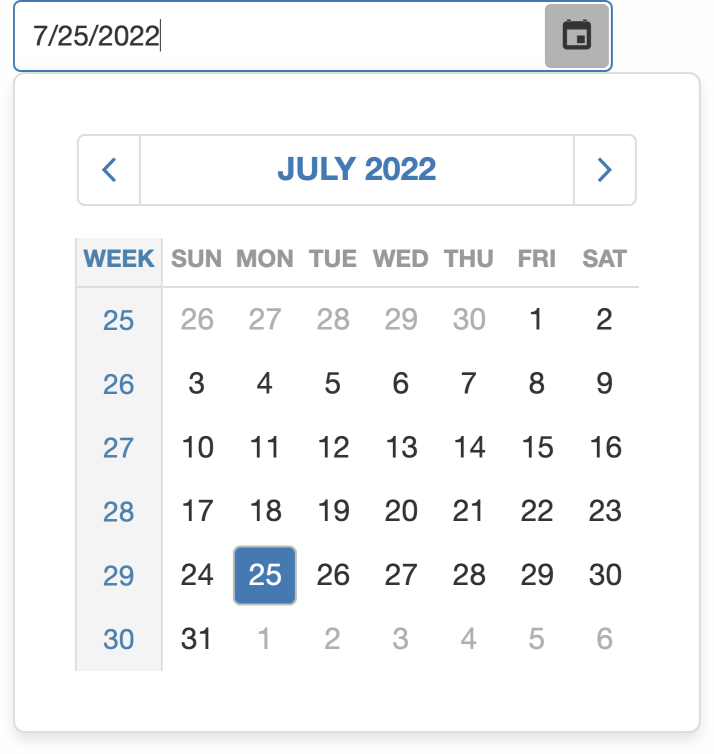Choose August 6 from the next month

(605, 639)
